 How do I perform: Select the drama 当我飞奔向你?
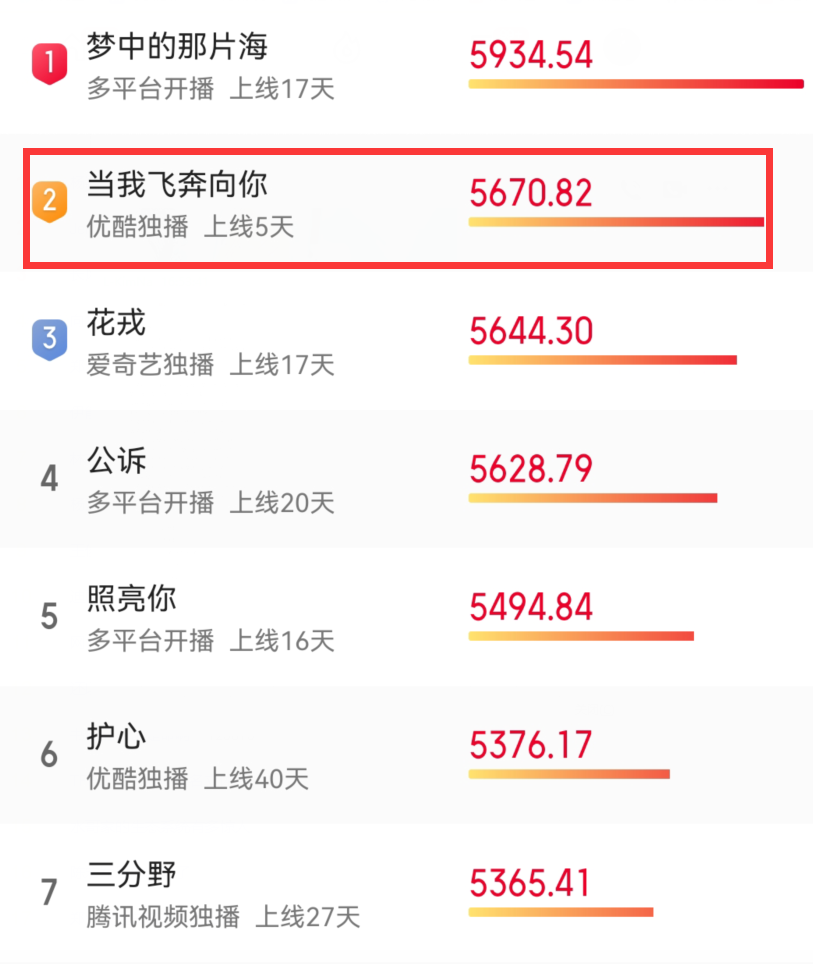point(177,186)
